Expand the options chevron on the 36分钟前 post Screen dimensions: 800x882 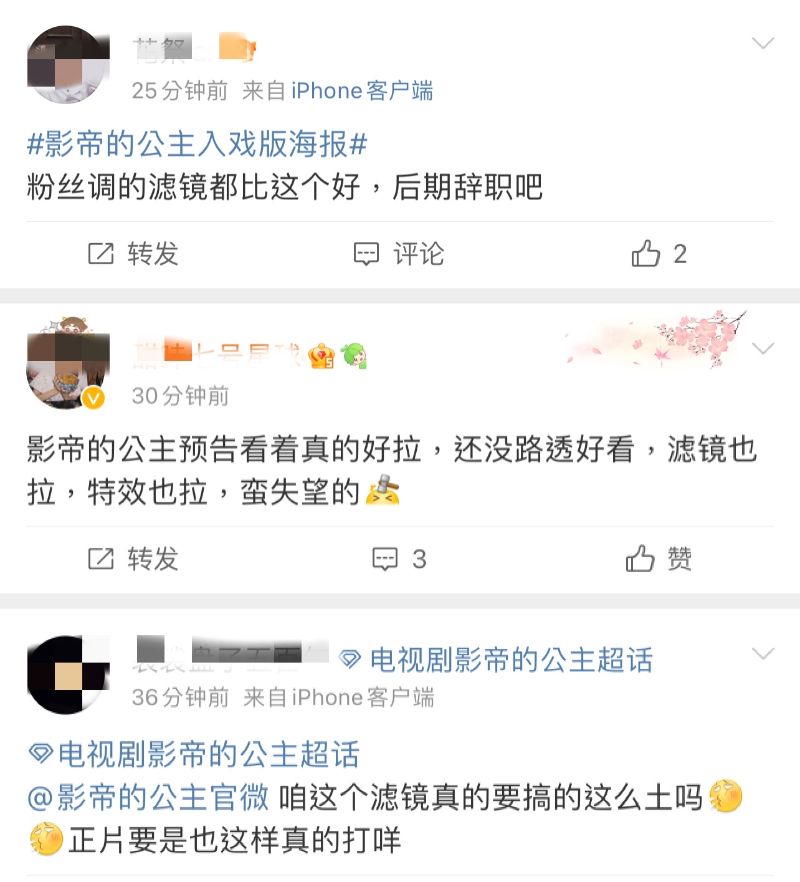click(763, 654)
